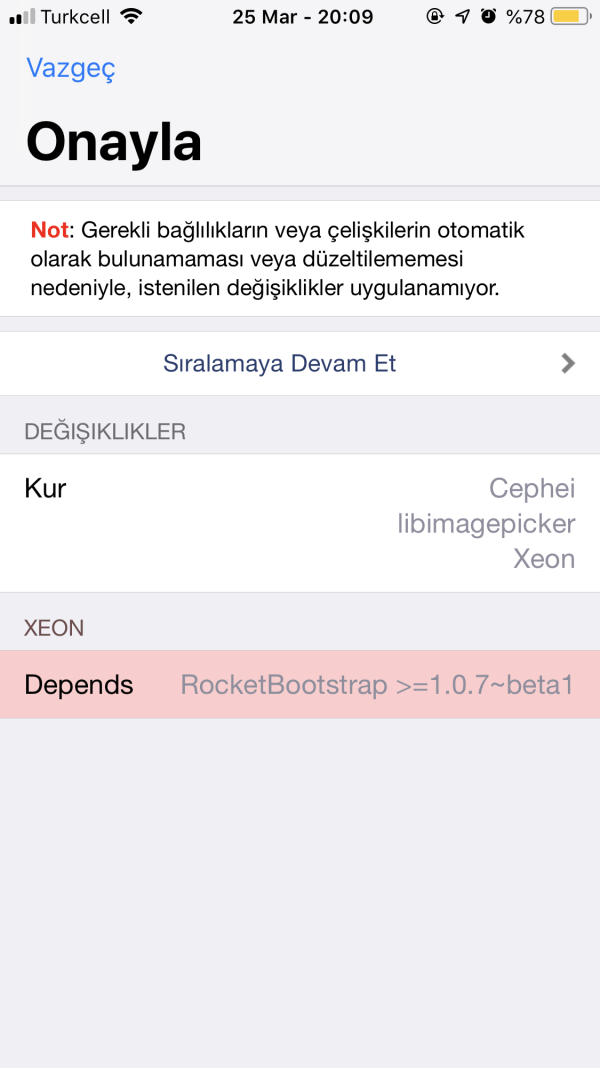Tap Vazgeç to cancel

(x=71, y=68)
